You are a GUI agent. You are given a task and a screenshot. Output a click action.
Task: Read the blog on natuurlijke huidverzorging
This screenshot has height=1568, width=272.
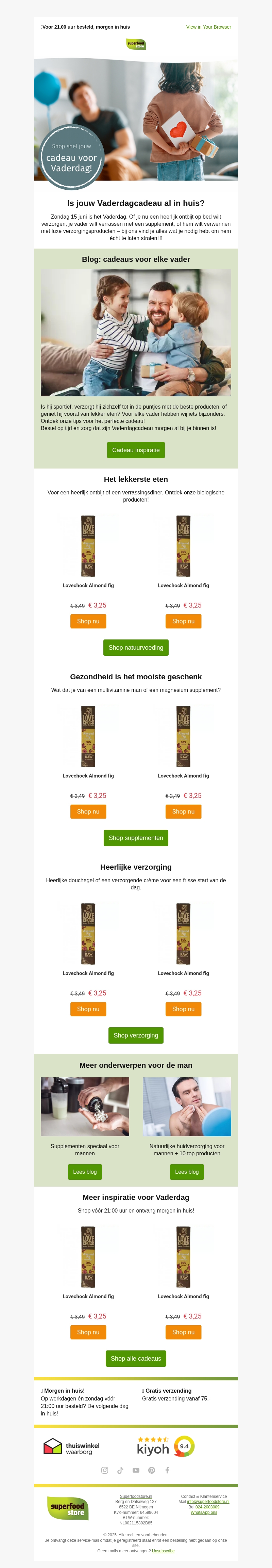point(186,1171)
